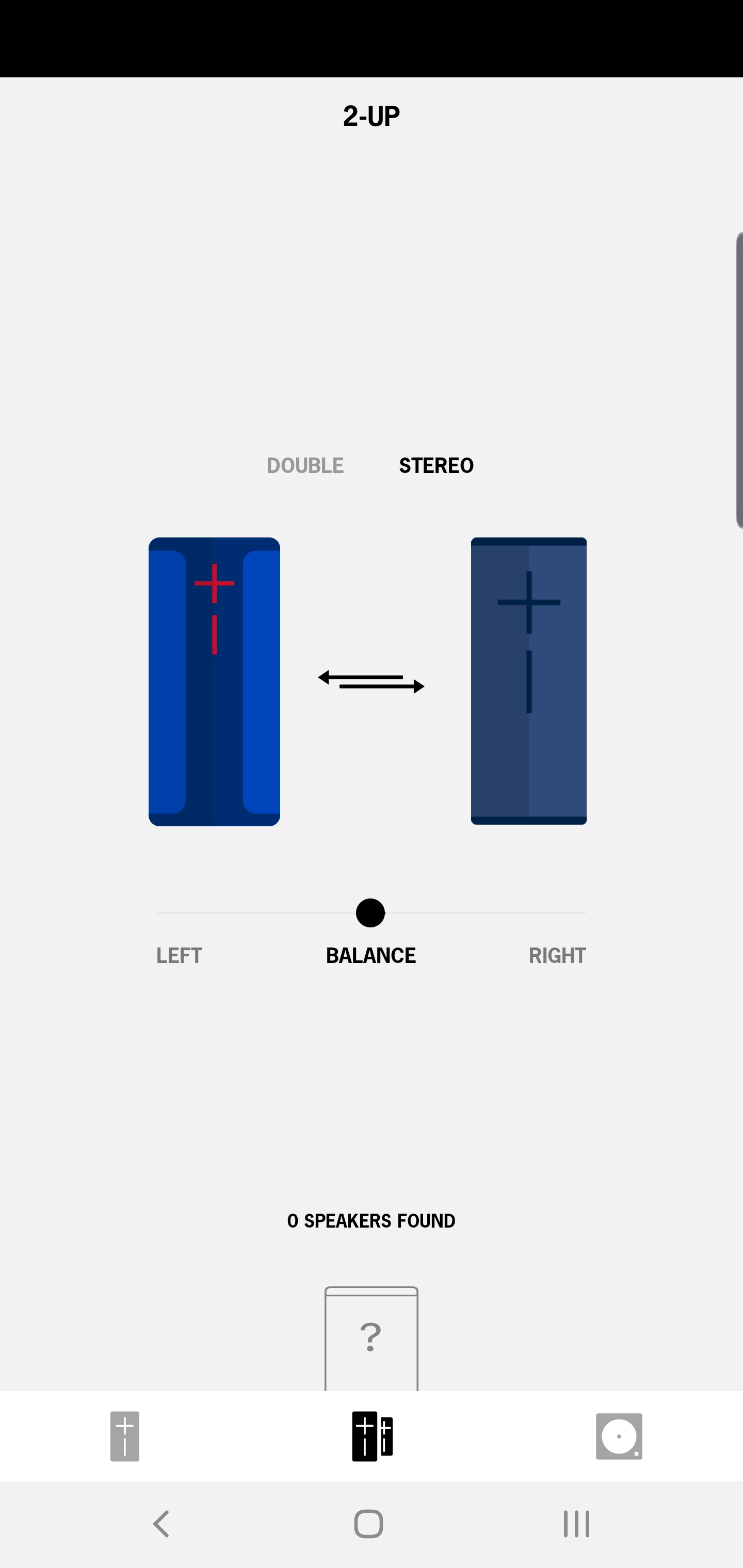The width and height of the screenshot is (743, 1568).
Task: Swap left and right speakers with arrows
Action: pyautogui.click(x=371, y=682)
